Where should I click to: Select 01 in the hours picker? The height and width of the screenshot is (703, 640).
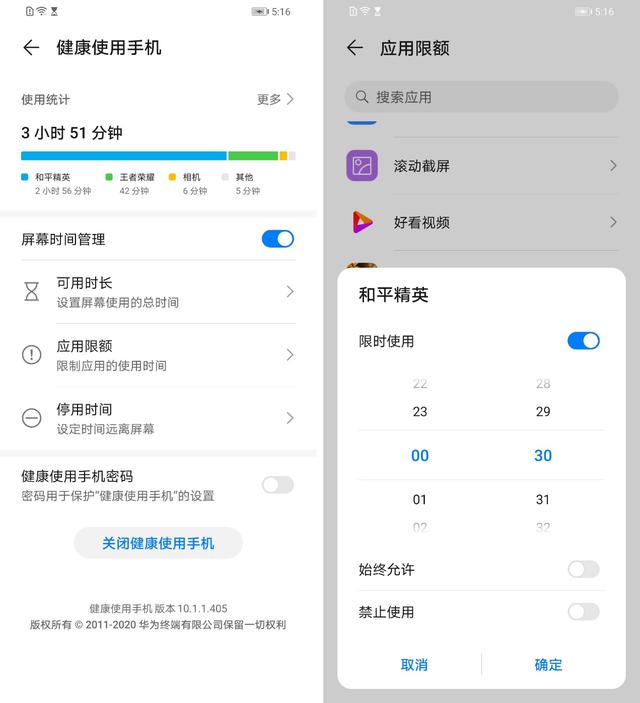[x=420, y=500]
